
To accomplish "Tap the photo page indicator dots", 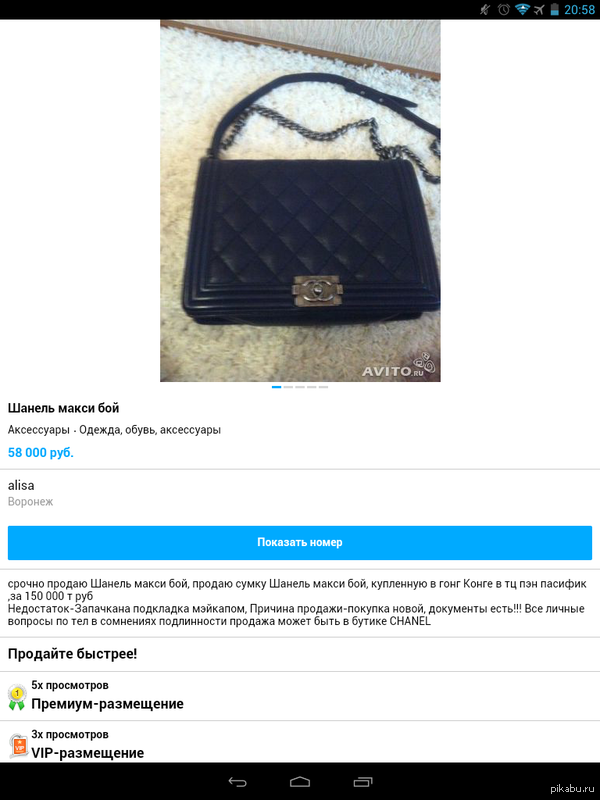I will coord(300,386).
